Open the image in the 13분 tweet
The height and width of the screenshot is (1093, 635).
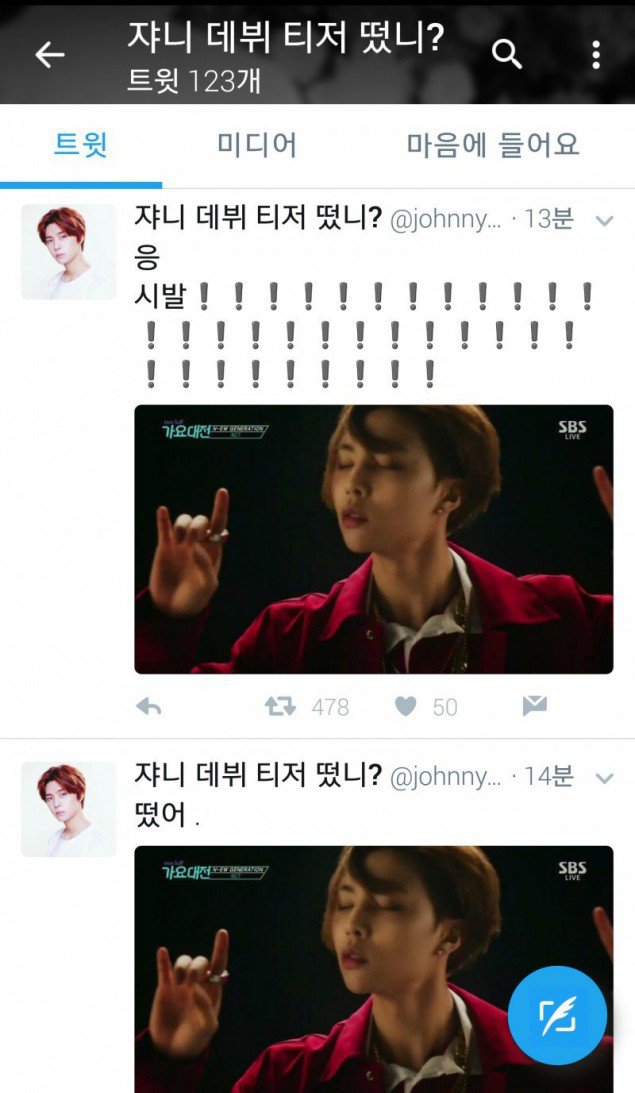374,539
